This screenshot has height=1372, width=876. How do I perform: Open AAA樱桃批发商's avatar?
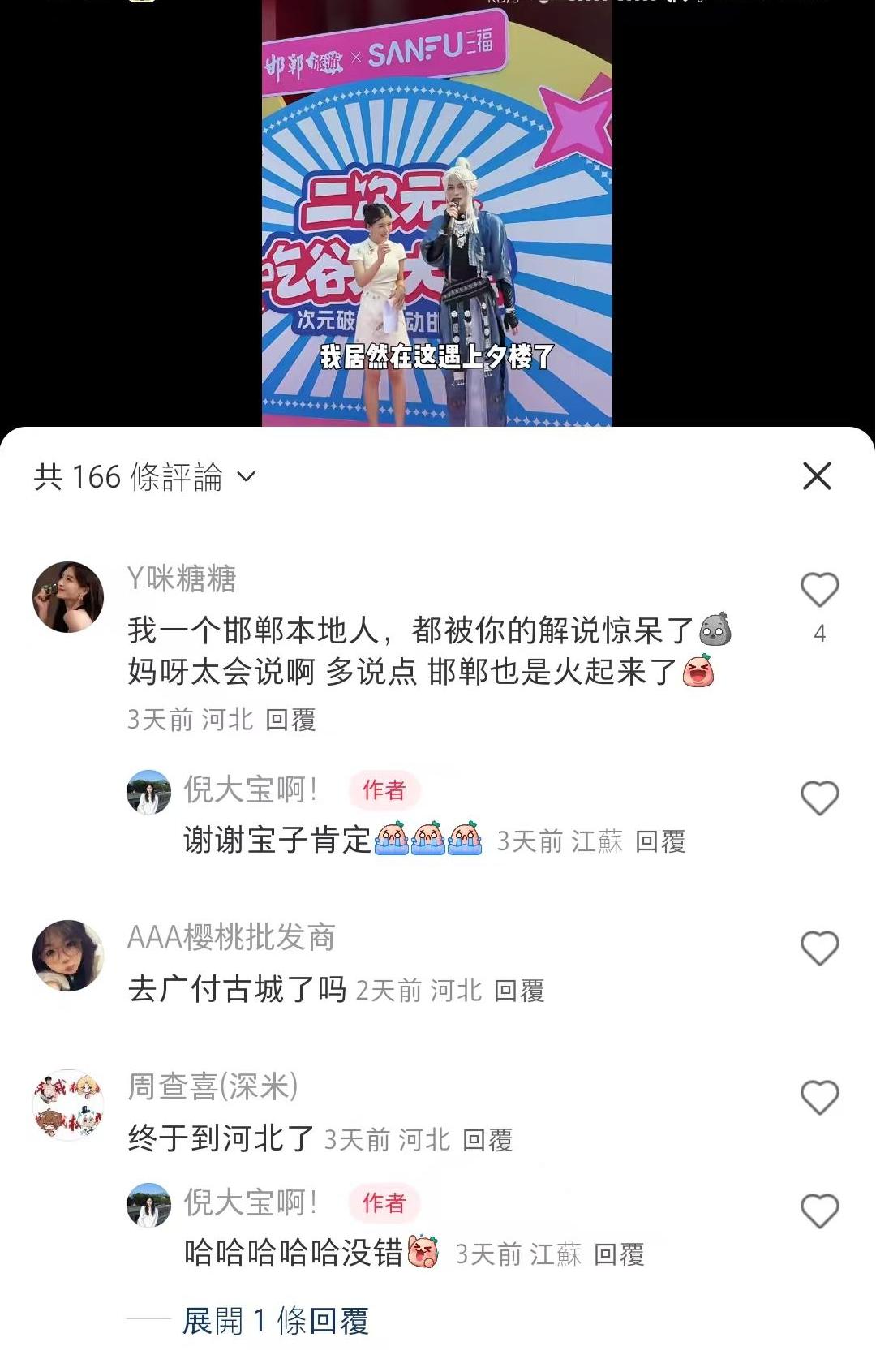pyautogui.click(x=68, y=955)
